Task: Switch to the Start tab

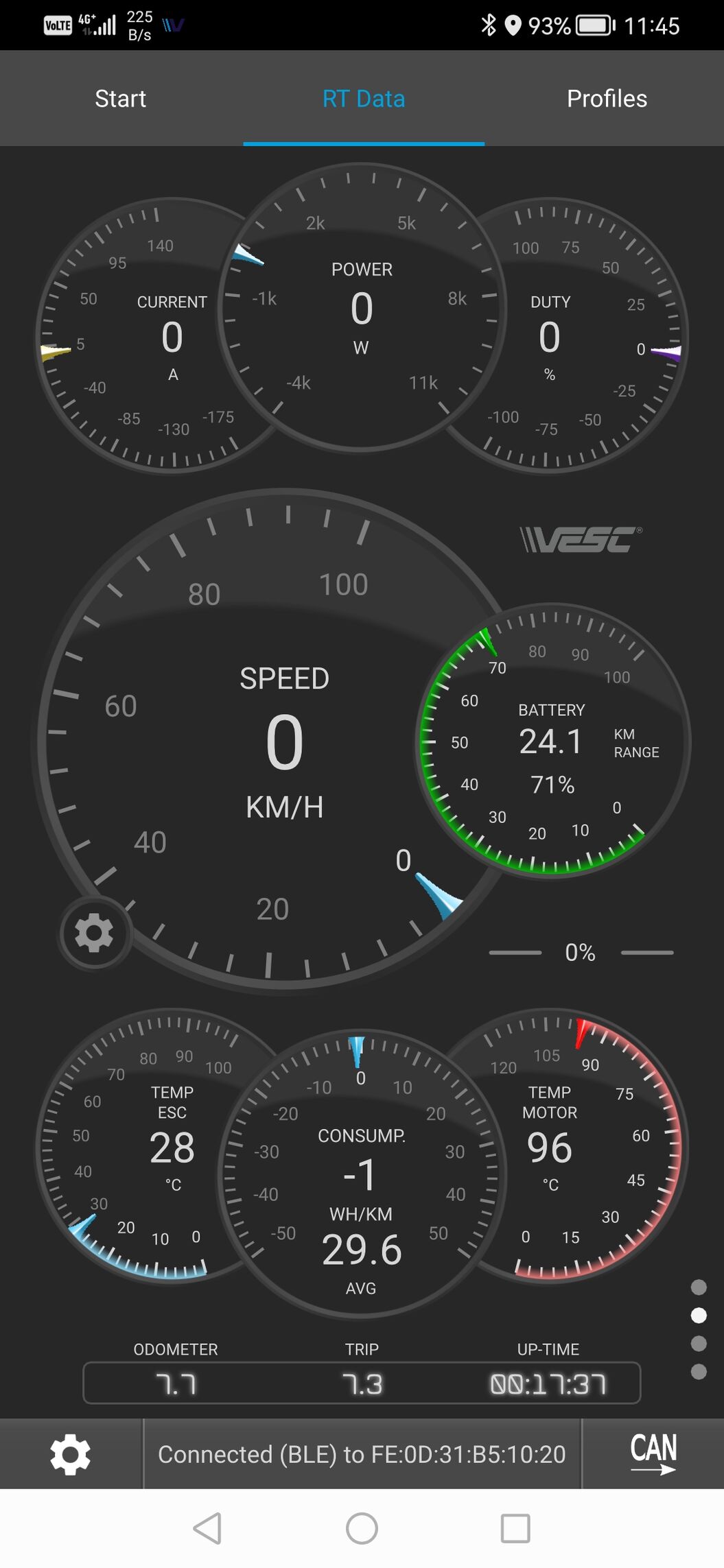Action: [121, 98]
